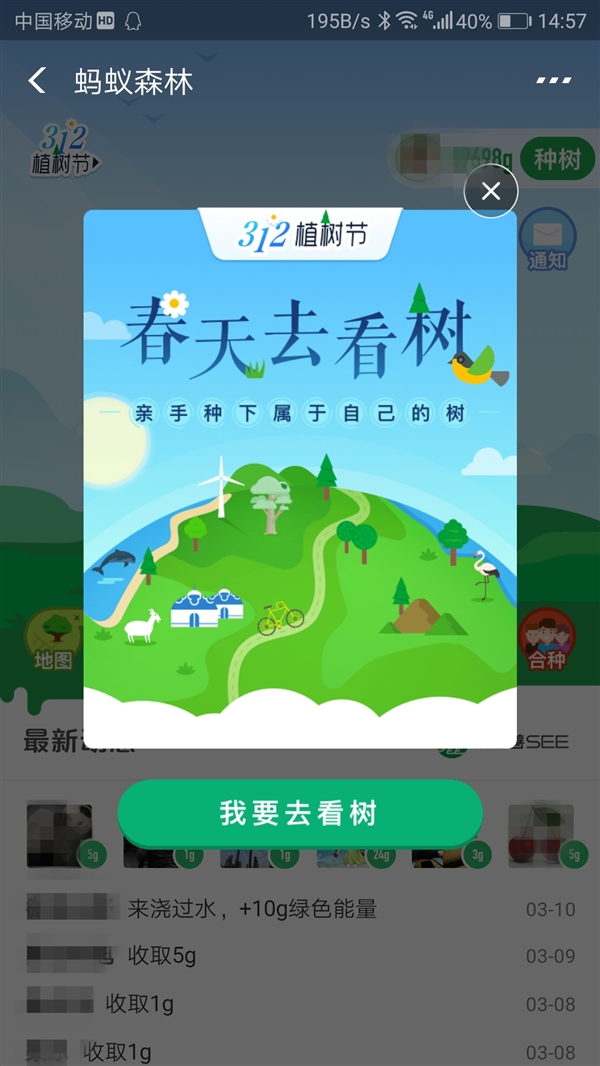
Task: Open the 春天去看树 promotional card
Action: (x=300, y=470)
